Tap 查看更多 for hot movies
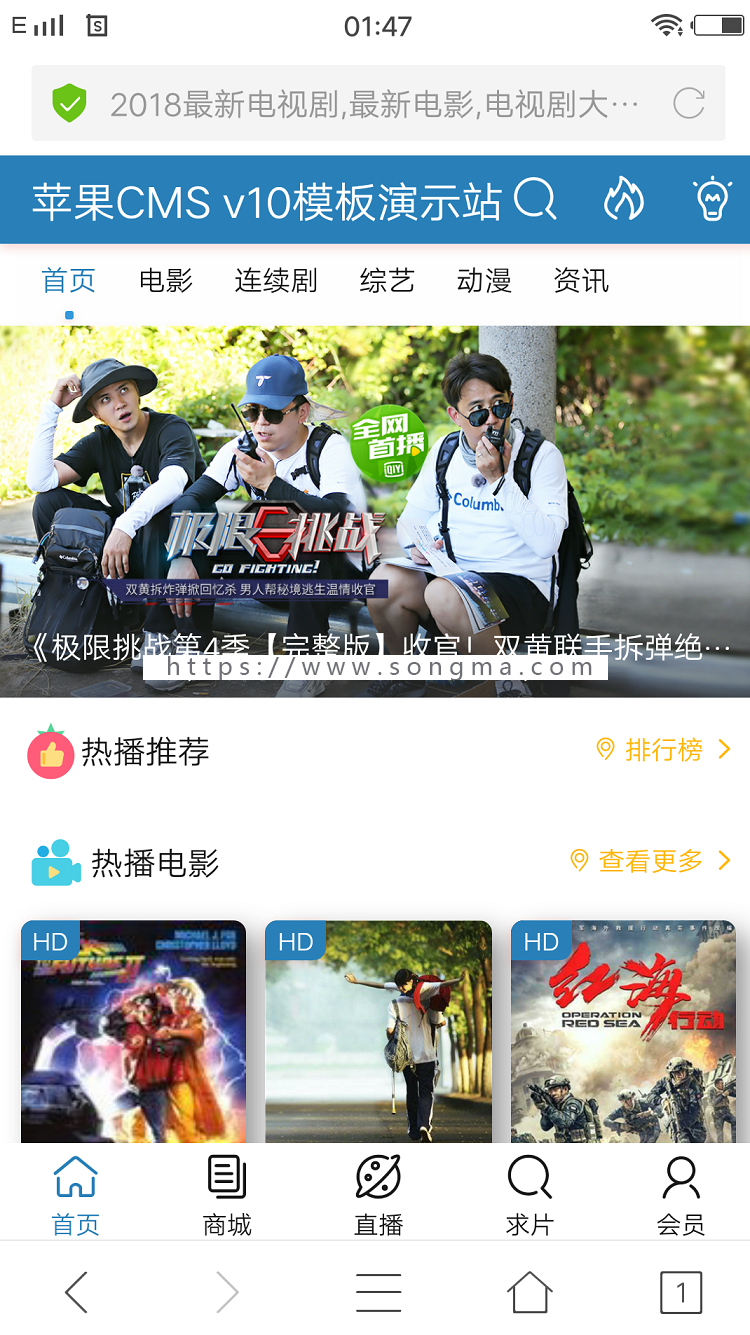 [x=651, y=861]
